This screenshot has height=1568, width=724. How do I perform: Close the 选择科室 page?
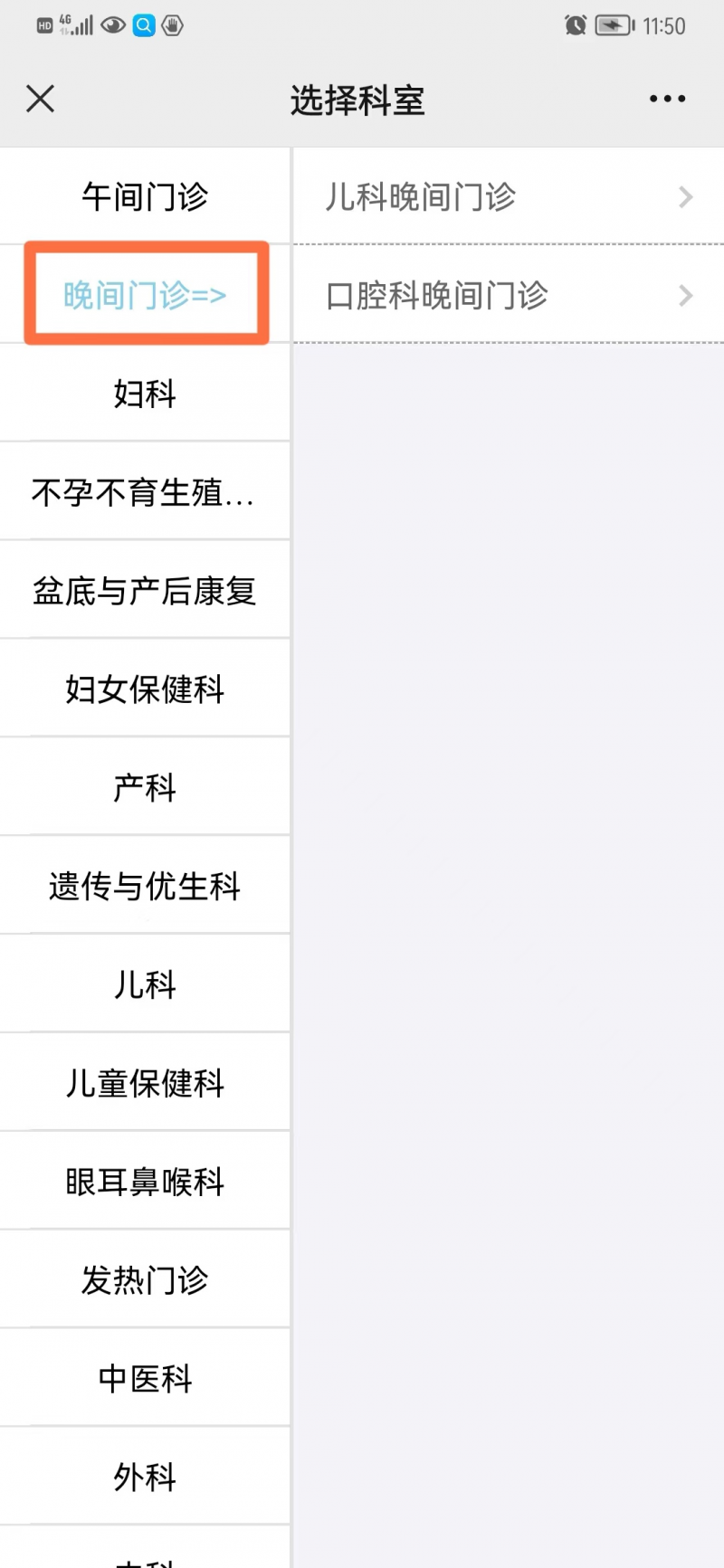click(41, 99)
